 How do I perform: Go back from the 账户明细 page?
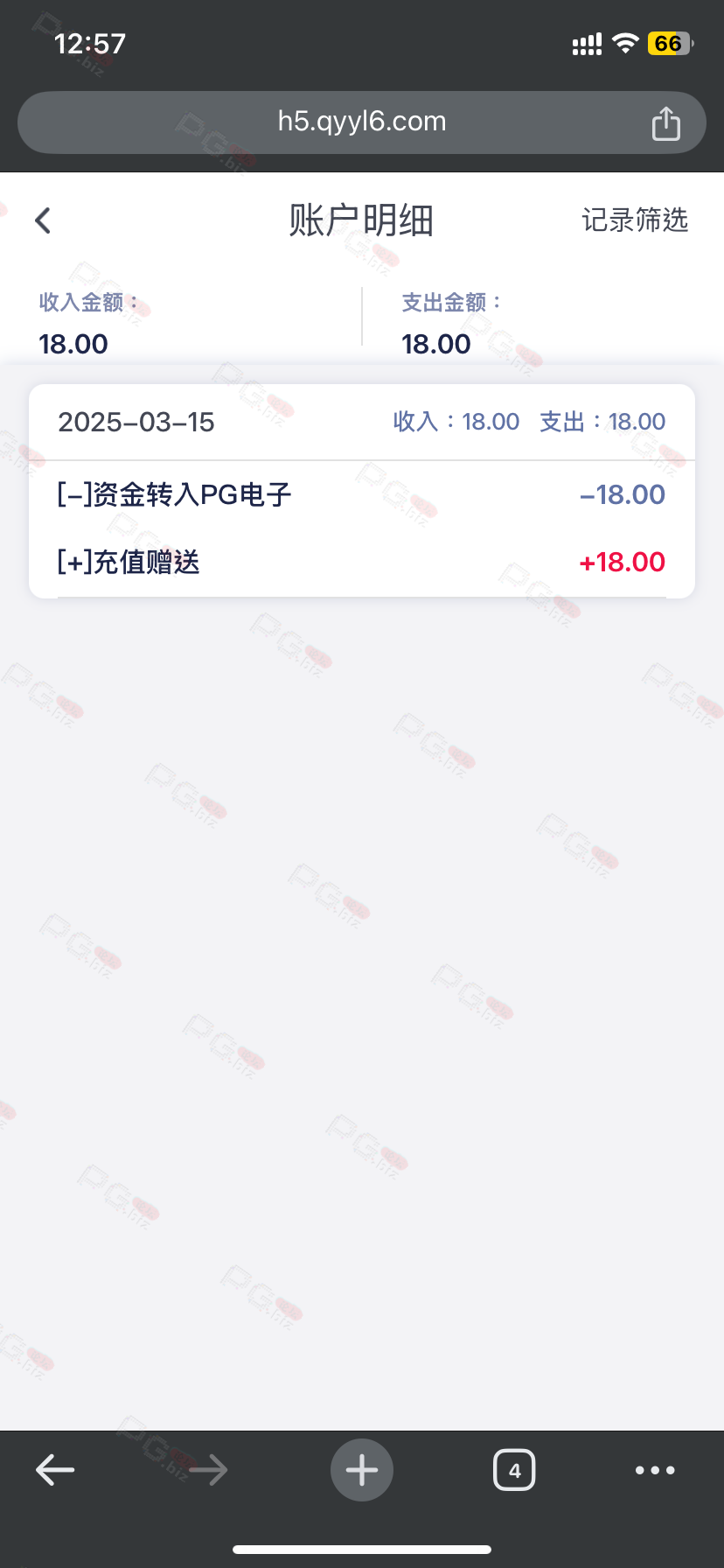[x=43, y=220]
